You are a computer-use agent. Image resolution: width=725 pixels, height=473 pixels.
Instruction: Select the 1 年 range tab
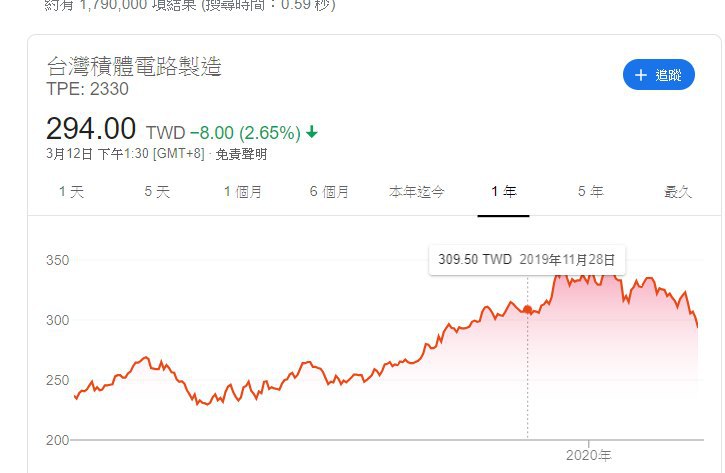(x=503, y=192)
